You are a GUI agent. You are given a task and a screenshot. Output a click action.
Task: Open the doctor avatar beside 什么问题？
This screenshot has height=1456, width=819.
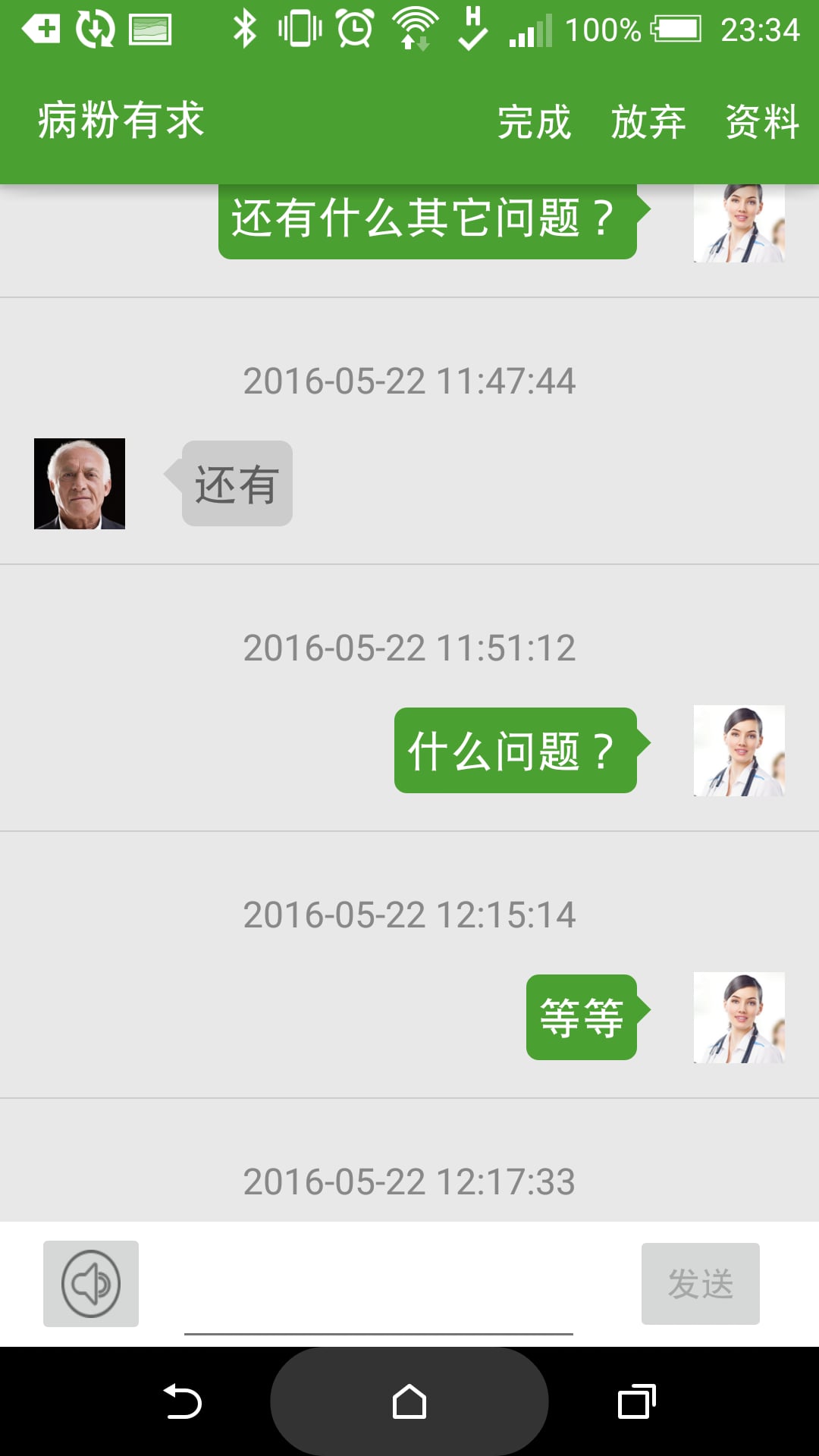(x=739, y=751)
